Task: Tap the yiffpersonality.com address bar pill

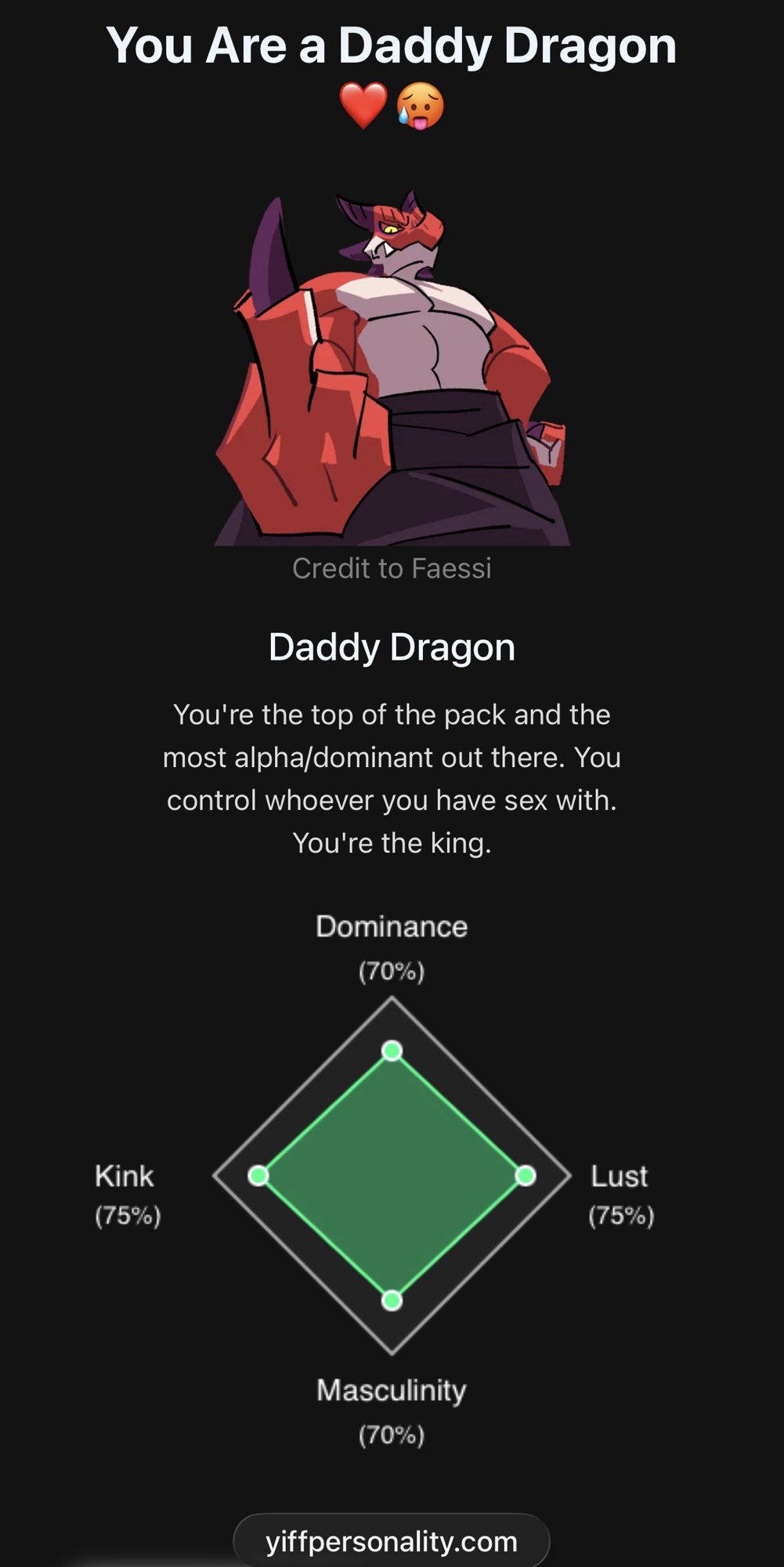Action: coord(392,1541)
